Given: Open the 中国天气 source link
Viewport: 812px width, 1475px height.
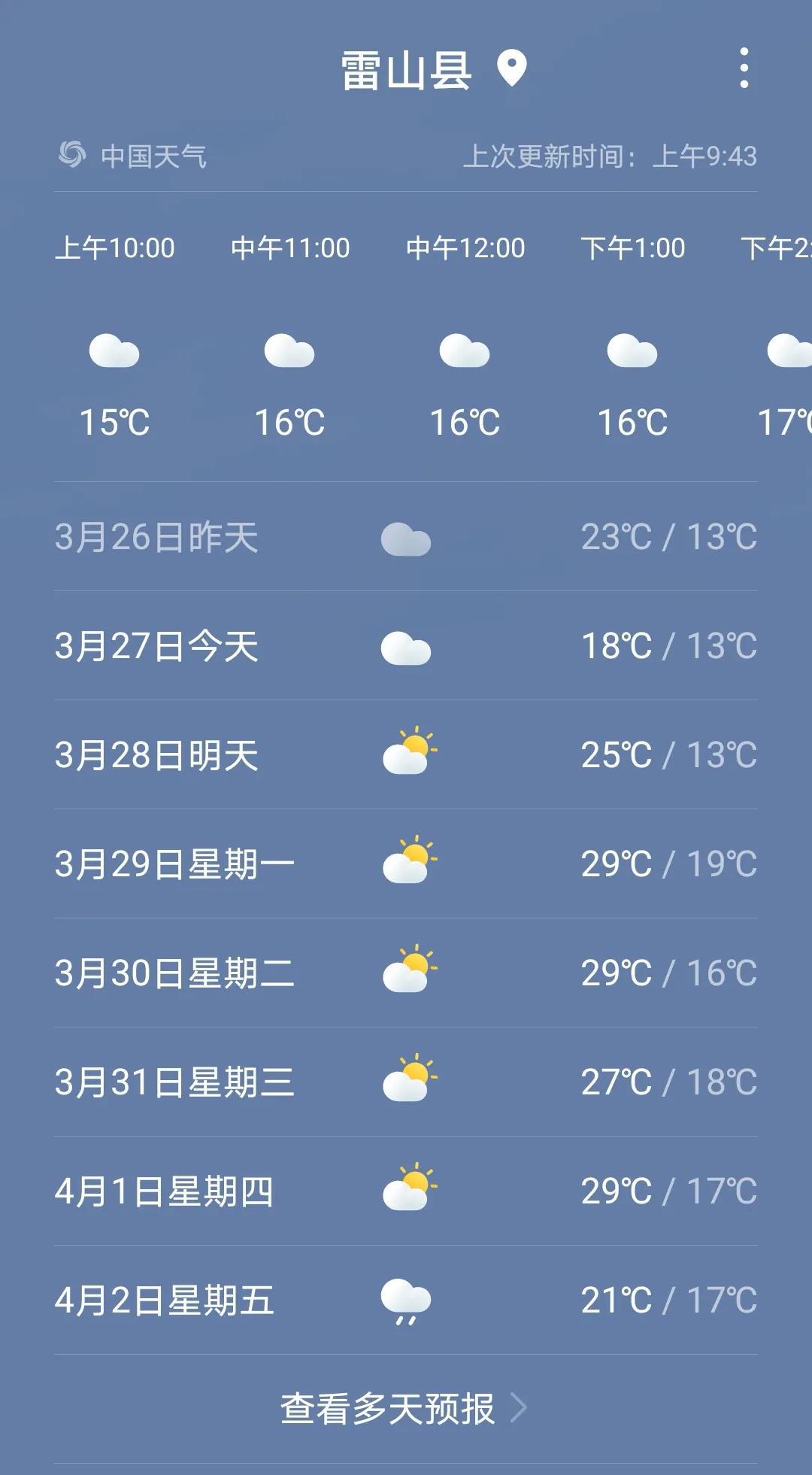Looking at the screenshot, I should (x=133, y=156).
